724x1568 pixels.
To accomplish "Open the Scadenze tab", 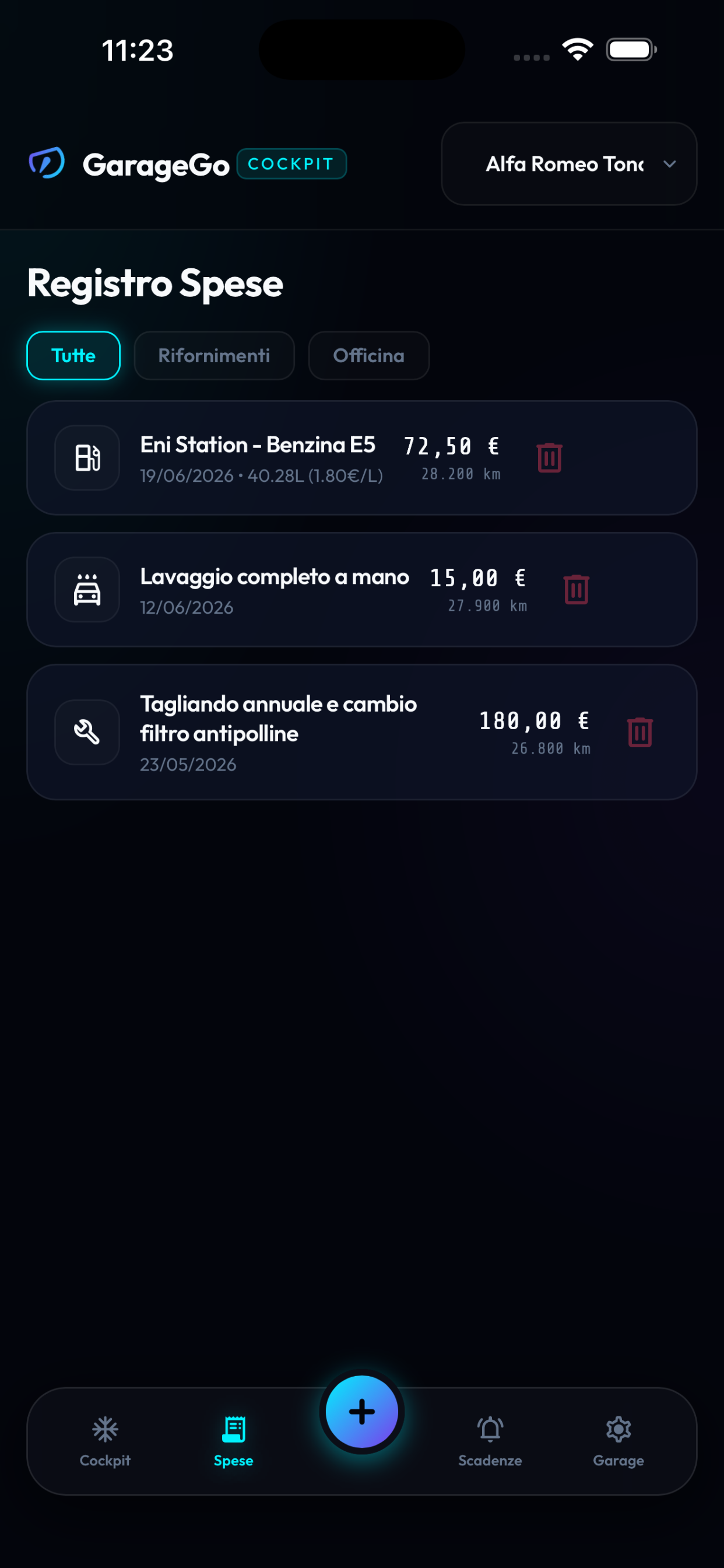I will pos(490,1441).
